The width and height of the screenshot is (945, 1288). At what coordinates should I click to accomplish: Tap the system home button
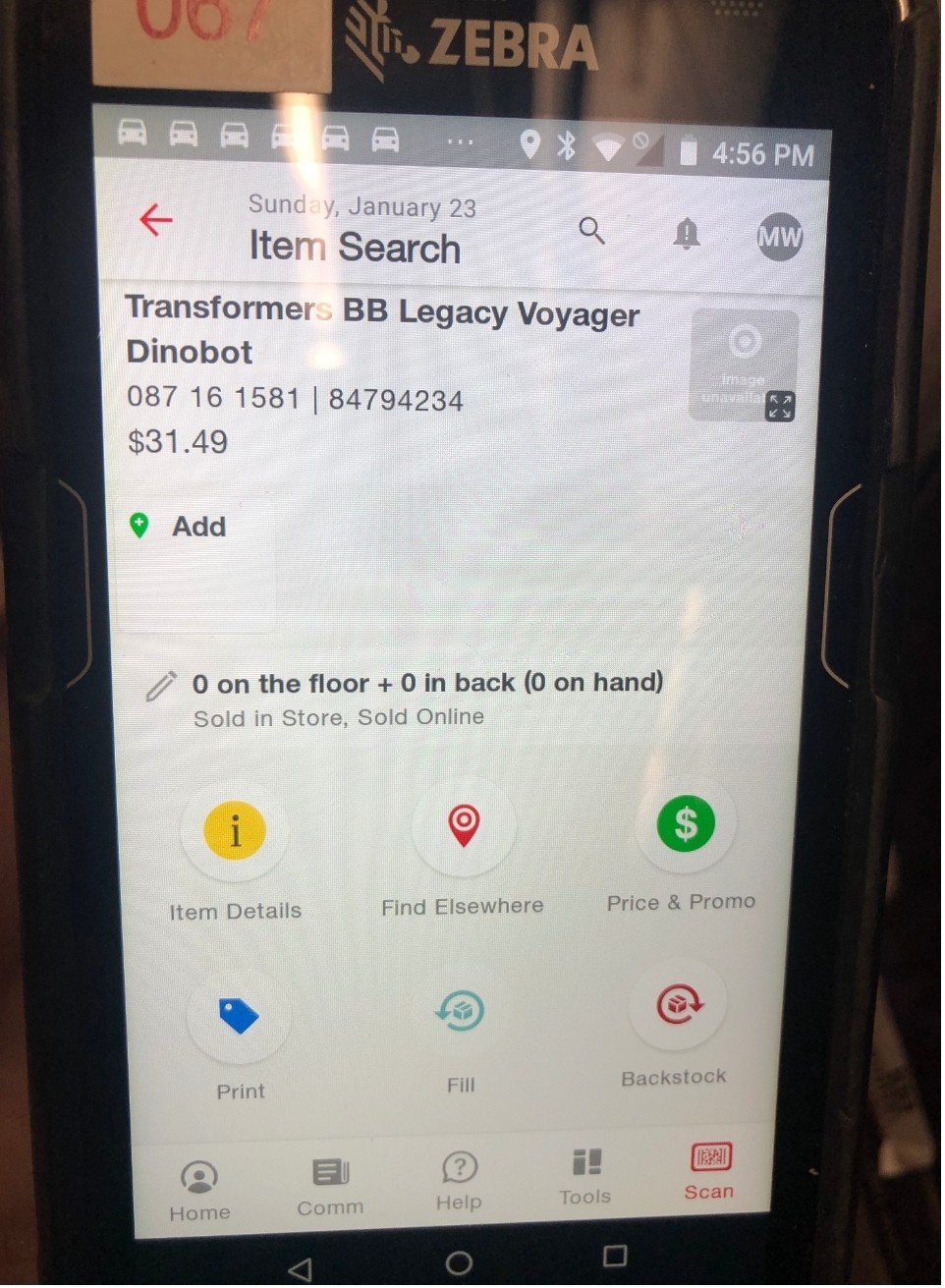(x=459, y=1263)
